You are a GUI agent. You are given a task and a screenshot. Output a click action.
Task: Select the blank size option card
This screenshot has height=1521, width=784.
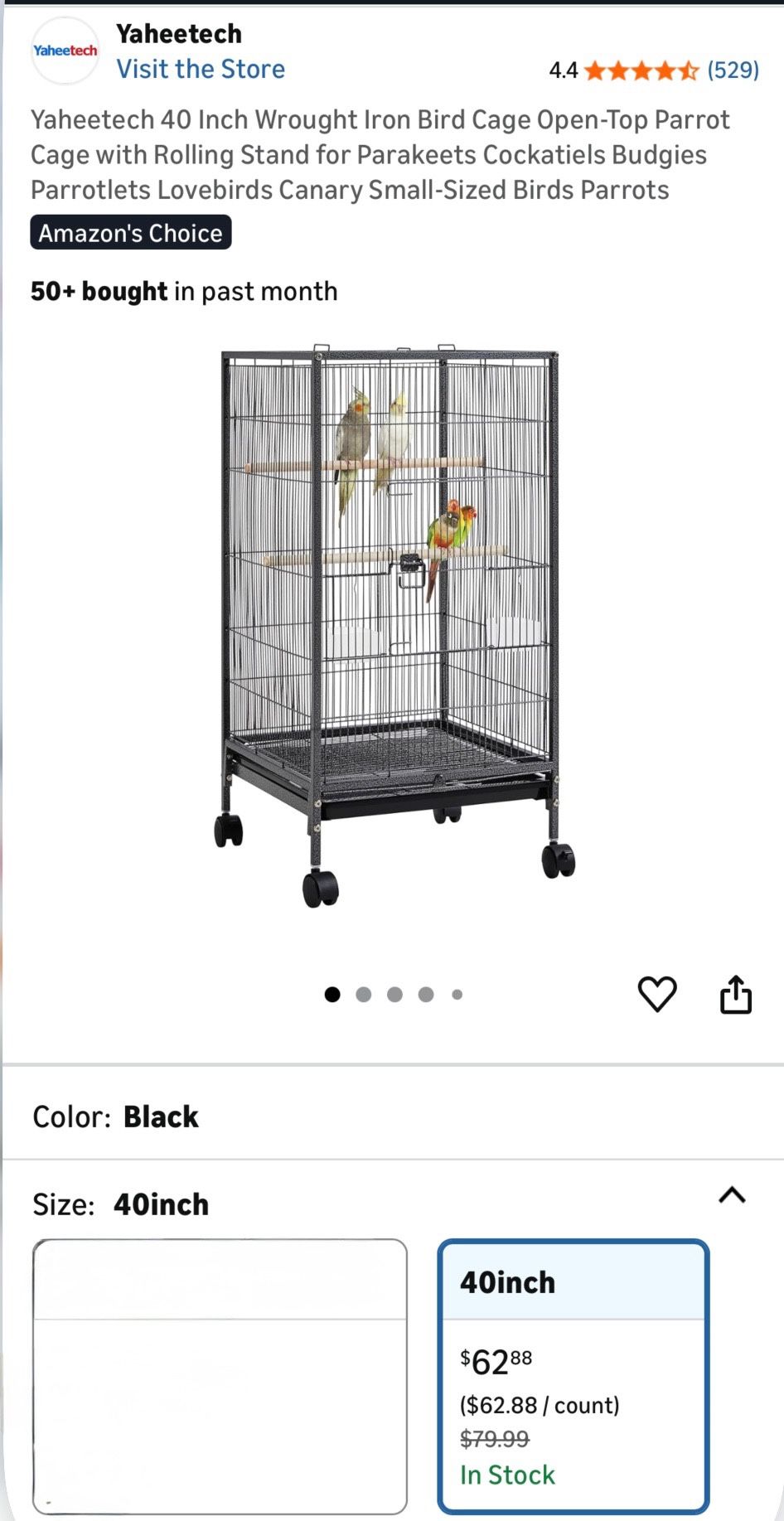coord(220,1376)
